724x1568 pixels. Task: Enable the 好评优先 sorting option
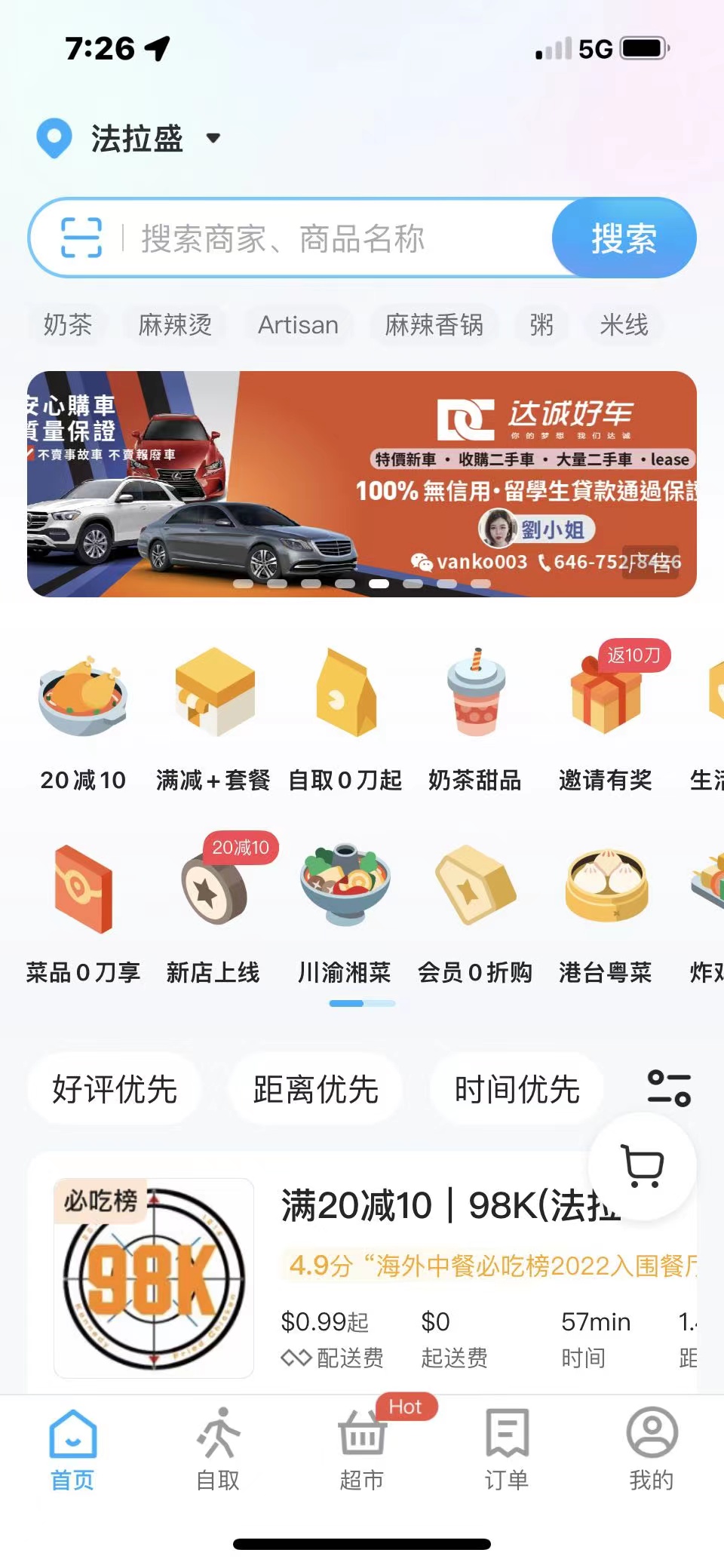point(113,1088)
